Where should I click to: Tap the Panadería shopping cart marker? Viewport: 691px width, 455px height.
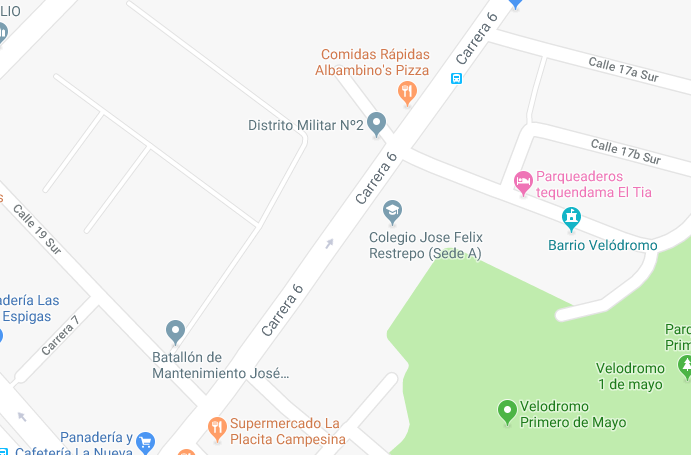coord(146,440)
